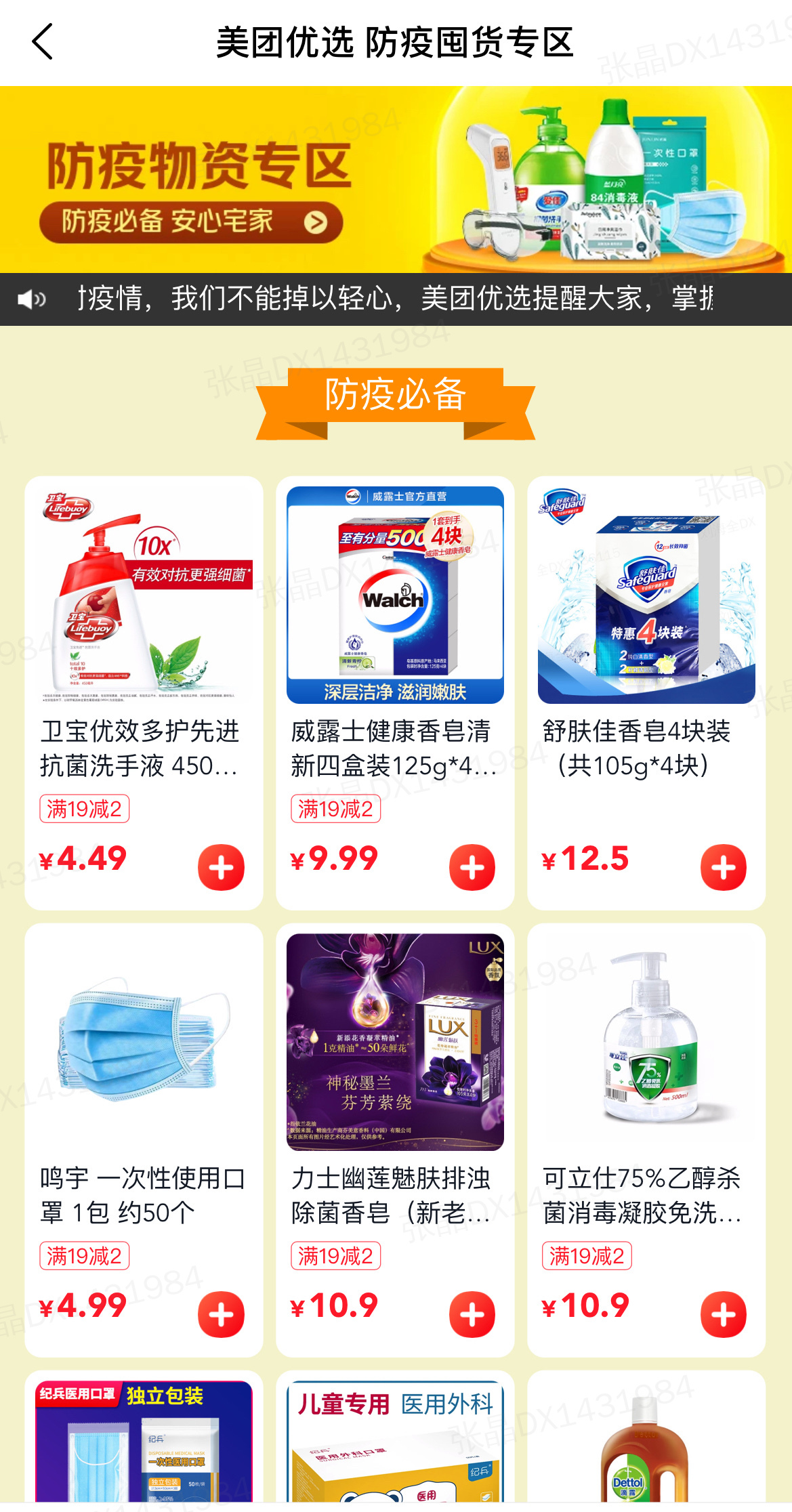Add 威露士健康香皂 to cart
Image resolution: width=792 pixels, height=1512 pixels.
tap(472, 867)
